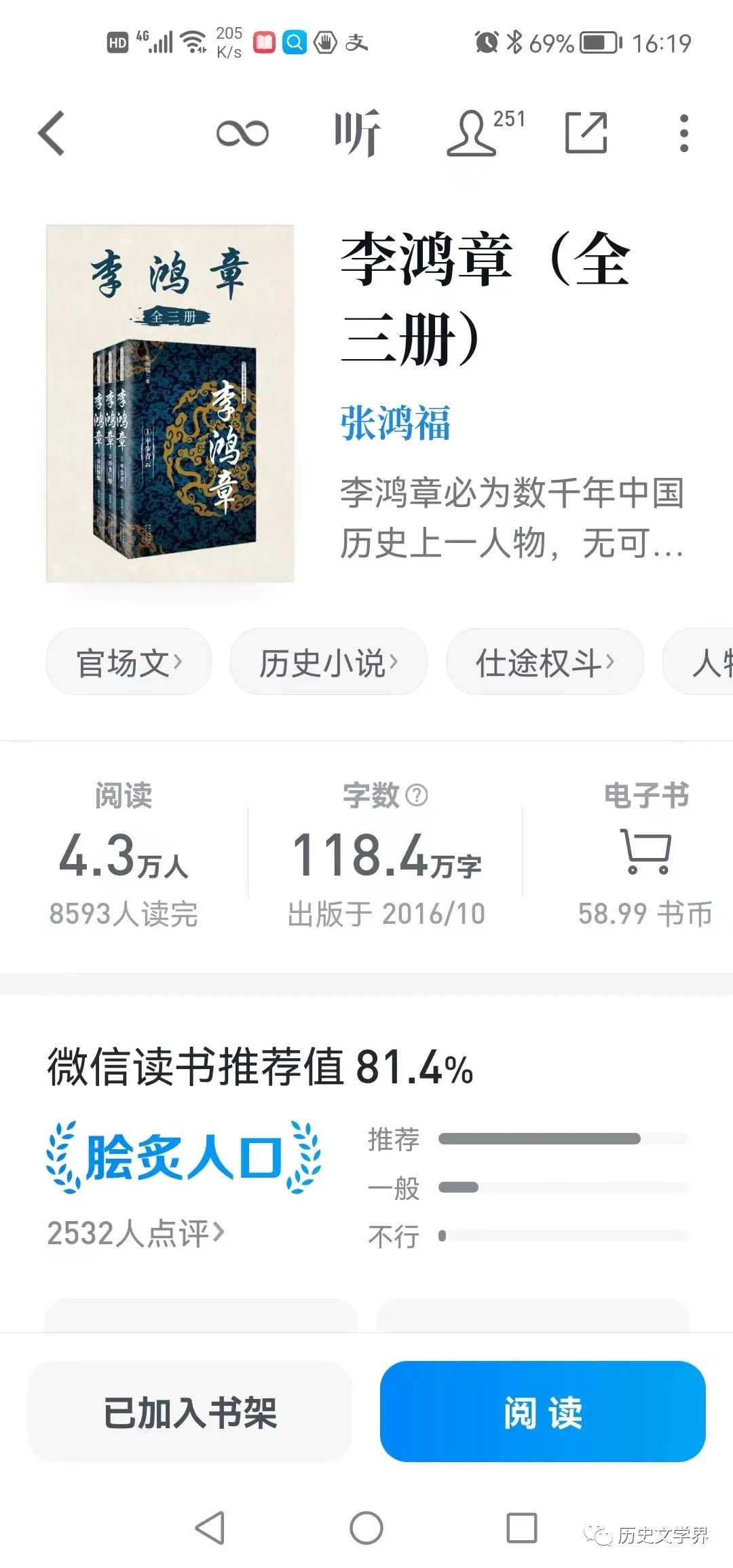Open the three-dot overflow menu
Screen dimensions: 733x1568
(x=683, y=133)
